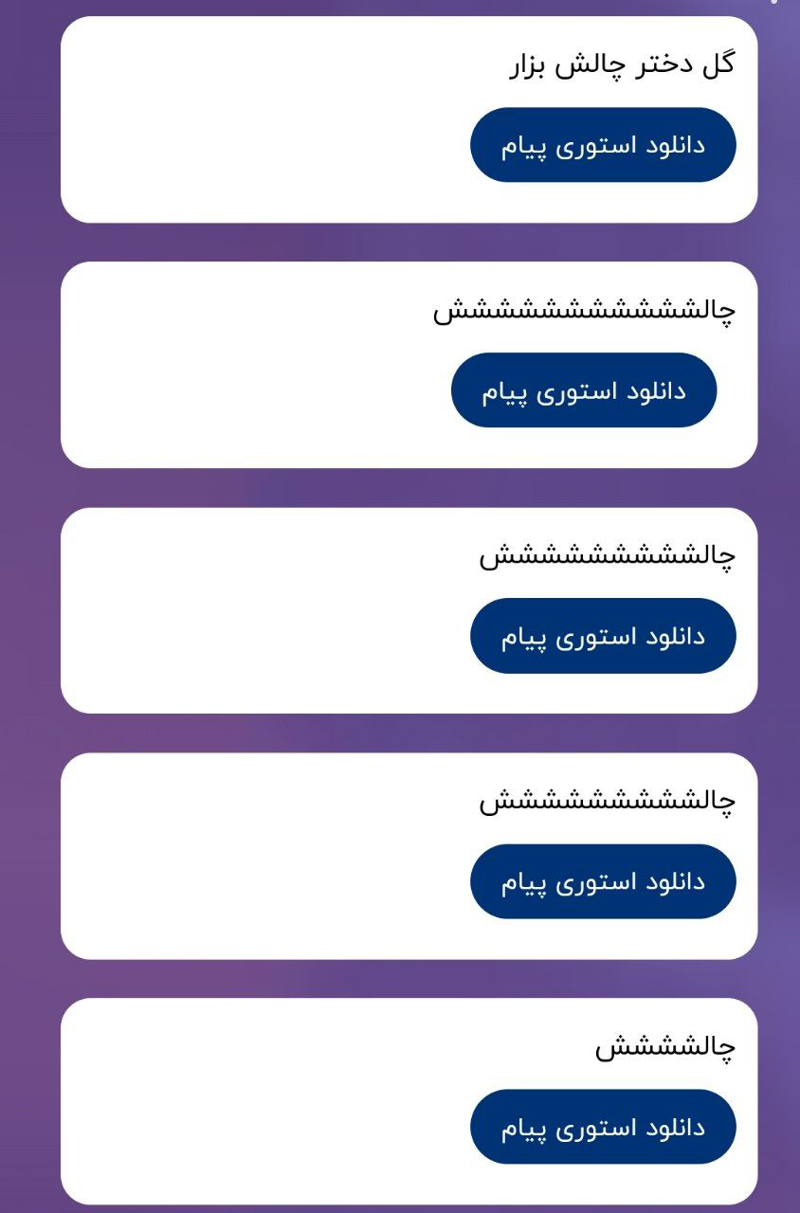Screen dimensions: 800x1213
Task: Tap دانلود استوری پیام under گل دختر چالش بزار
Action: tap(603, 145)
